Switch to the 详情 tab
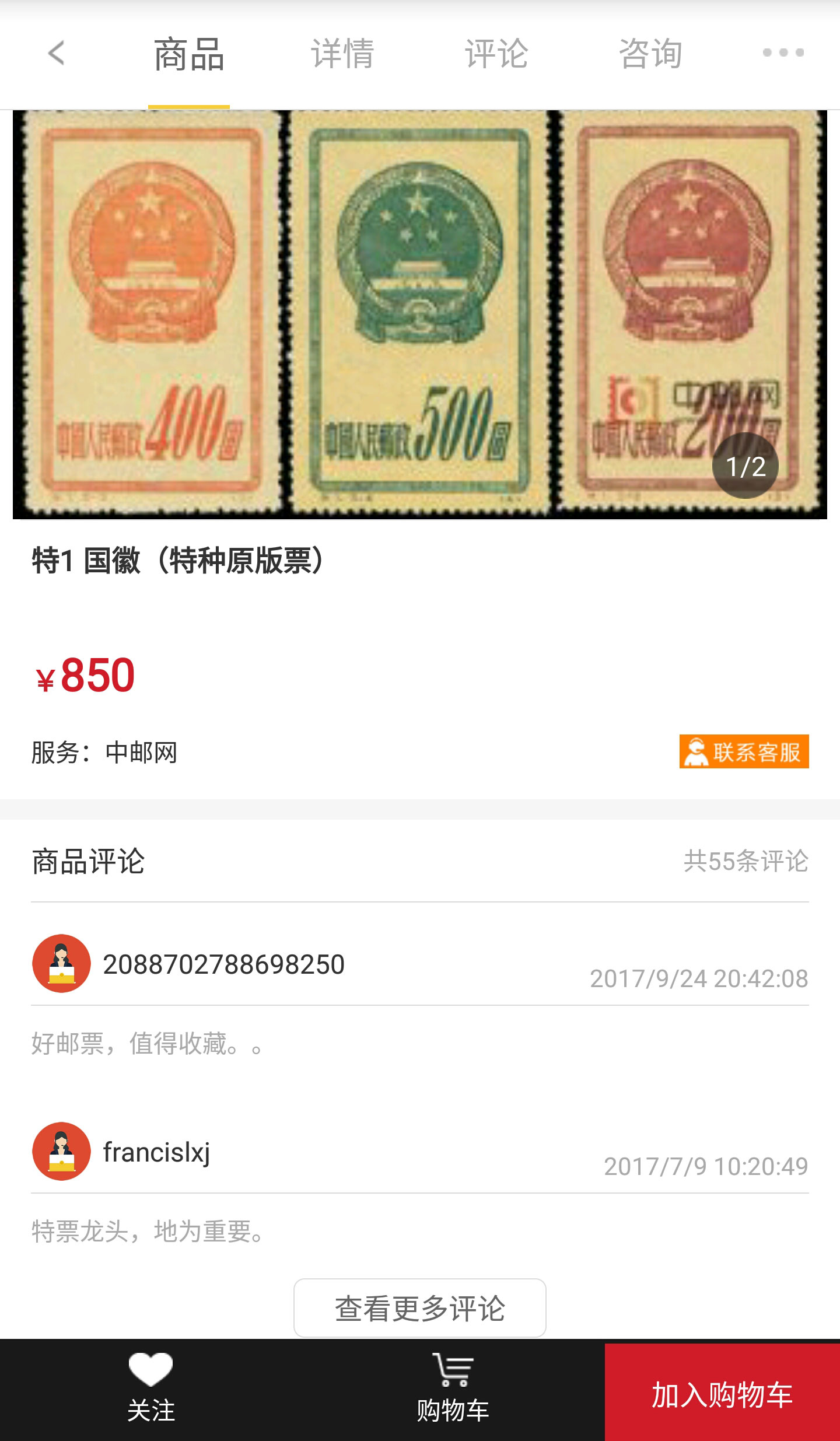This screenshot has width=840, height=1441. pyautogui.click(x=342, y=54)
